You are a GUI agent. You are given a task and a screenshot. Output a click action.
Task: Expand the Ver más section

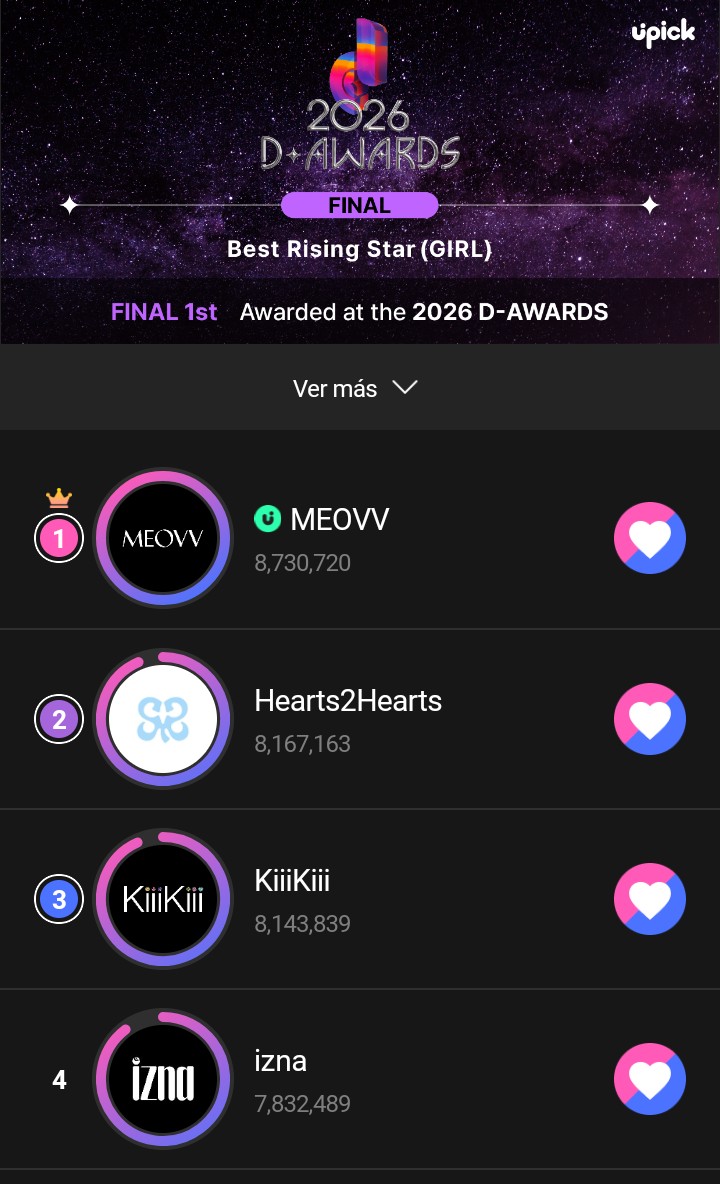point(355,388)
